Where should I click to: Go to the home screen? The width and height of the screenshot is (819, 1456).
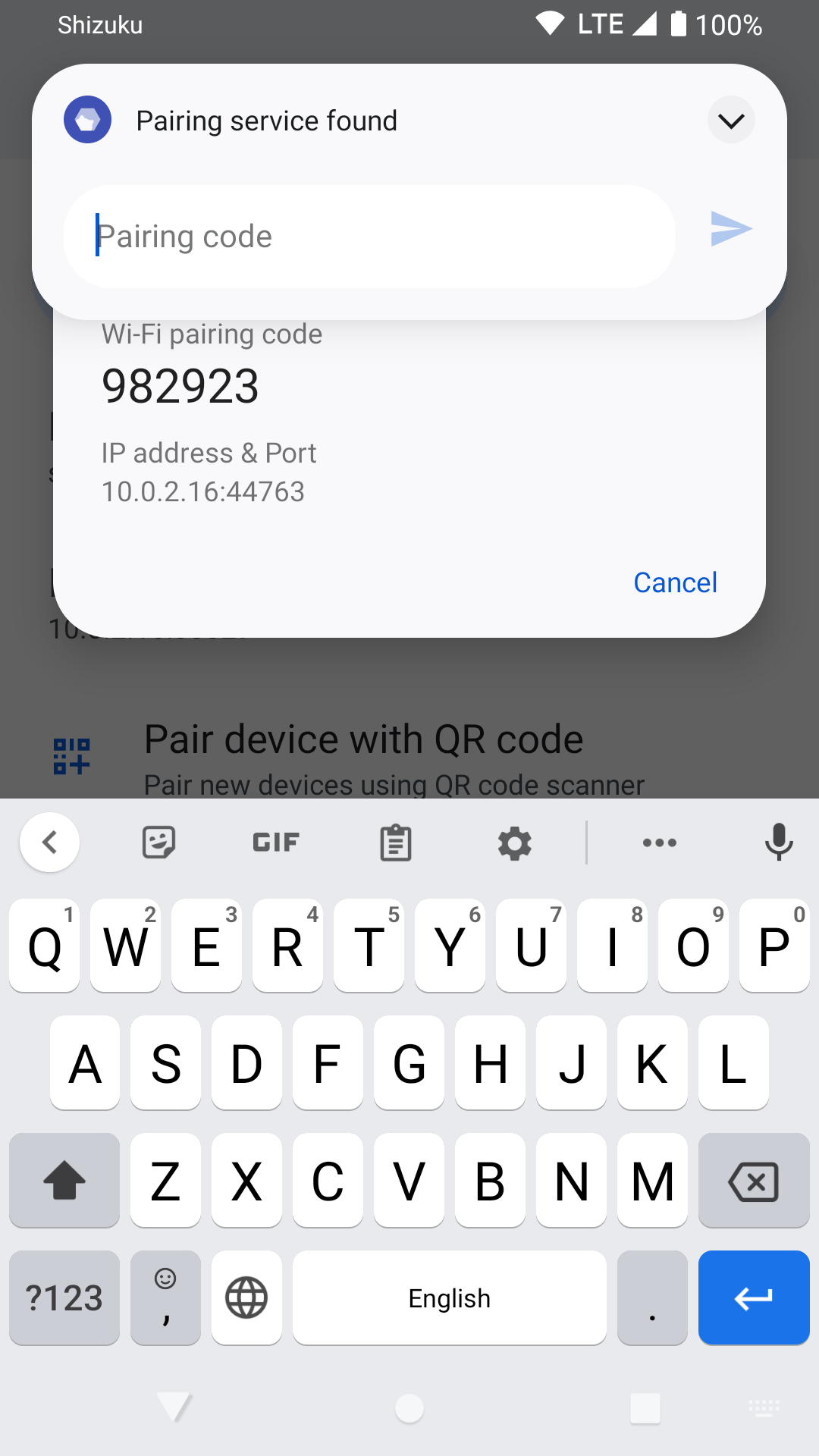point(409,1409)
